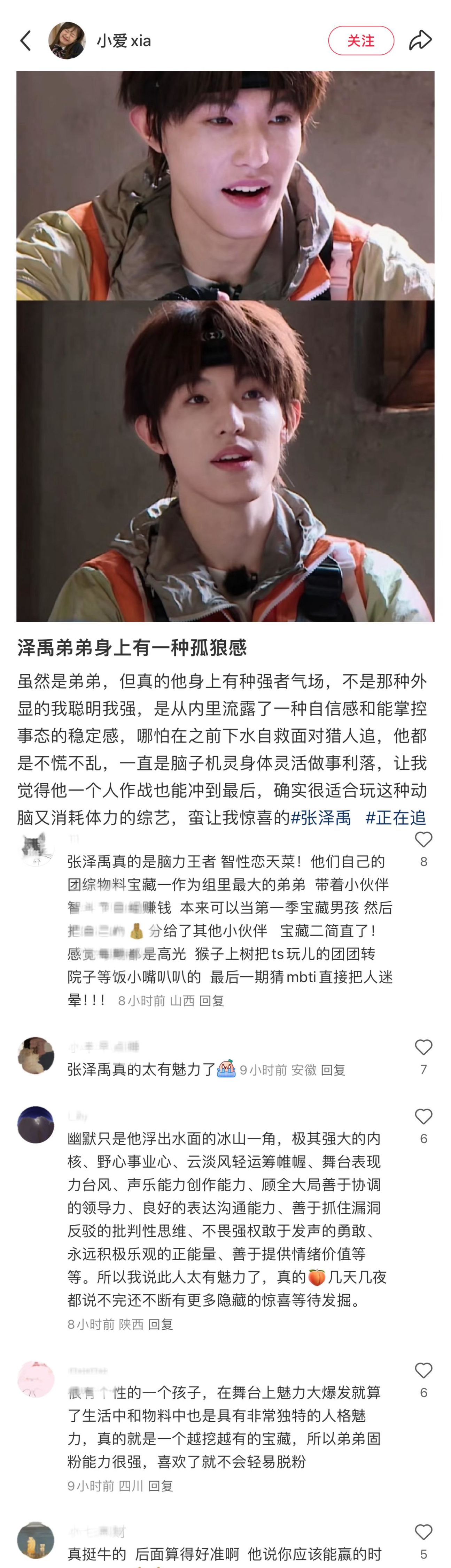The image size is (451, 1568).
Task: Go back using the arrow icon
Action: (25, 41)
